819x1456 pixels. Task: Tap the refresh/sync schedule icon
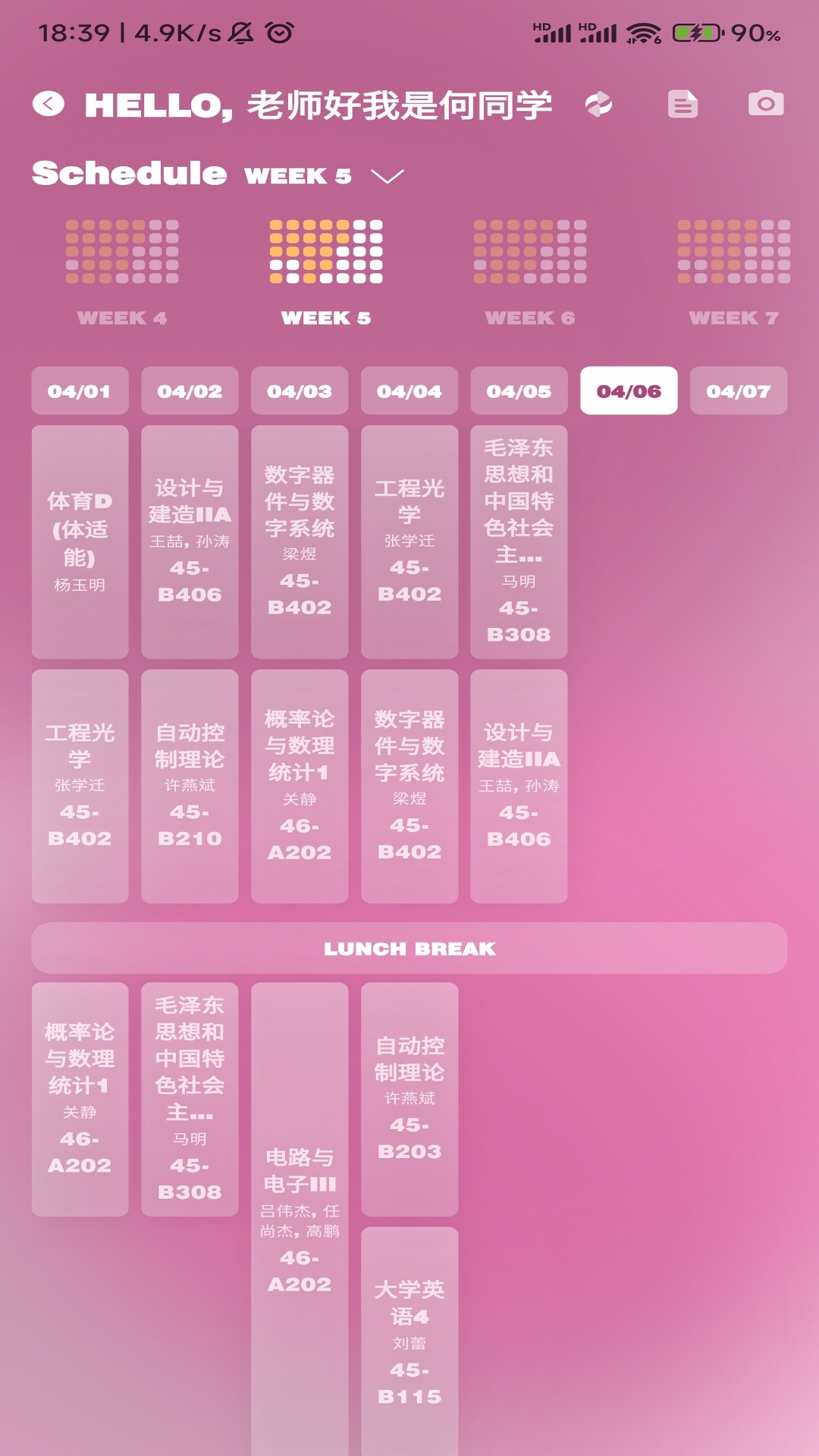coord(599,105)
